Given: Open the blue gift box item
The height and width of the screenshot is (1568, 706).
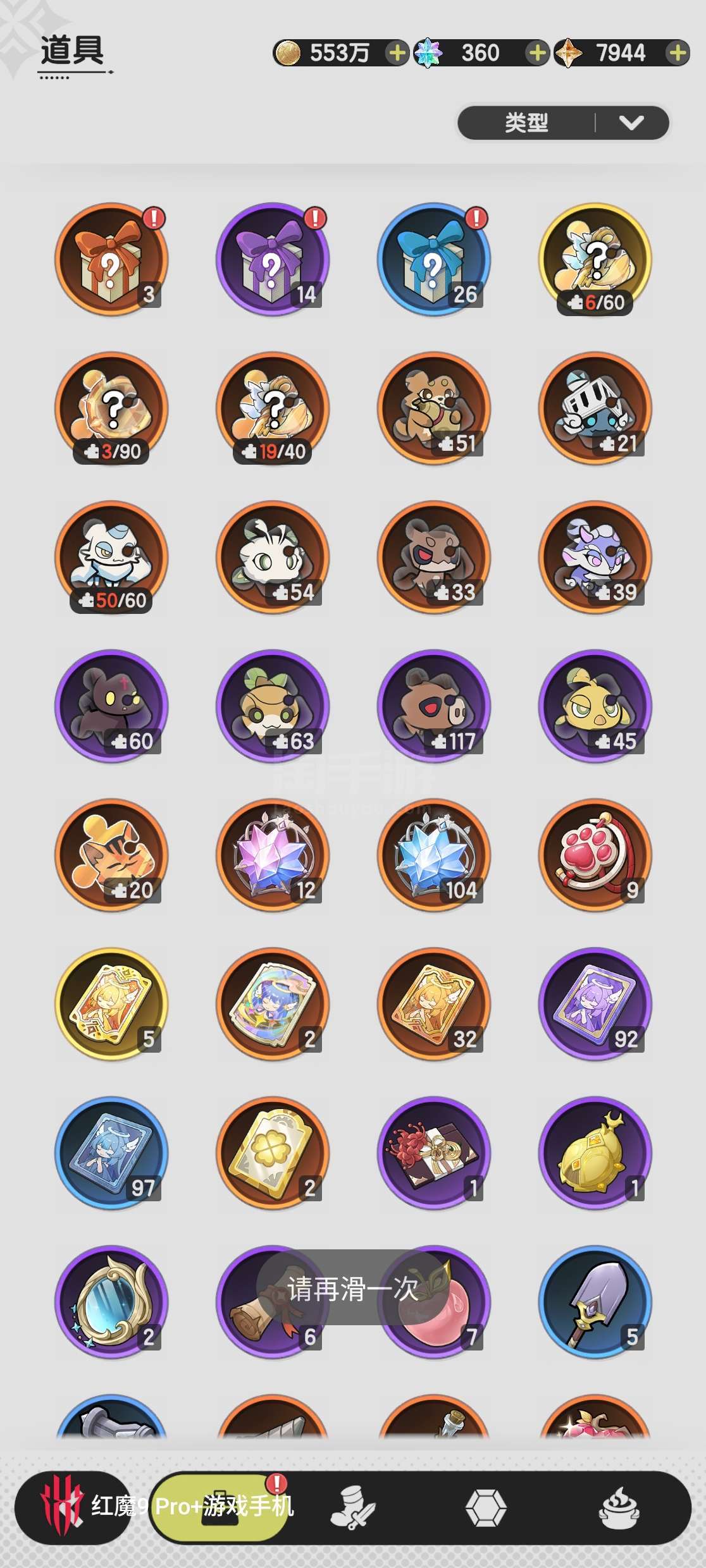Looking at the screenshot, I should click(x=434, y=259).
